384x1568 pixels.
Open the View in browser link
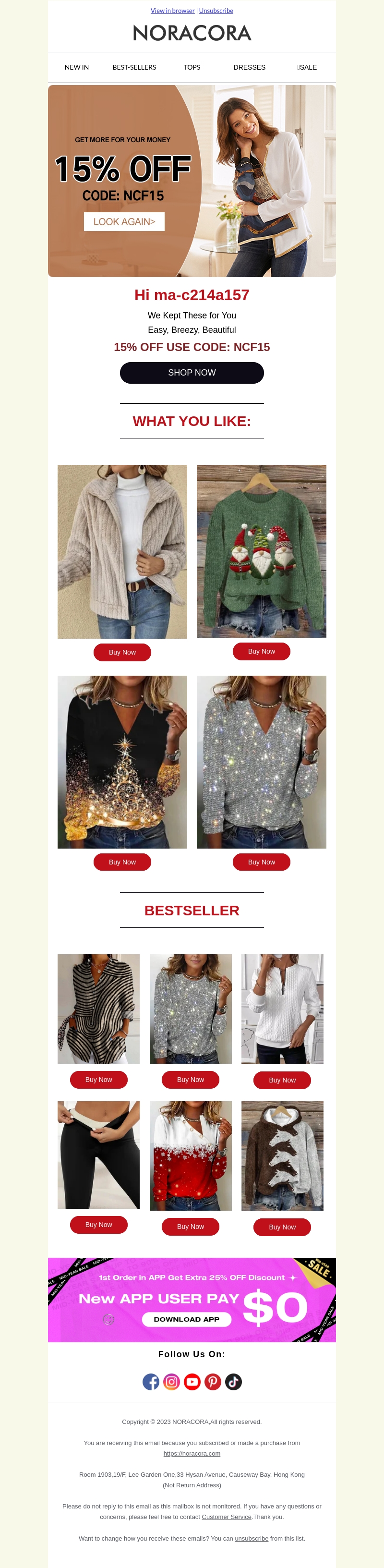click(x=173, y=11)
